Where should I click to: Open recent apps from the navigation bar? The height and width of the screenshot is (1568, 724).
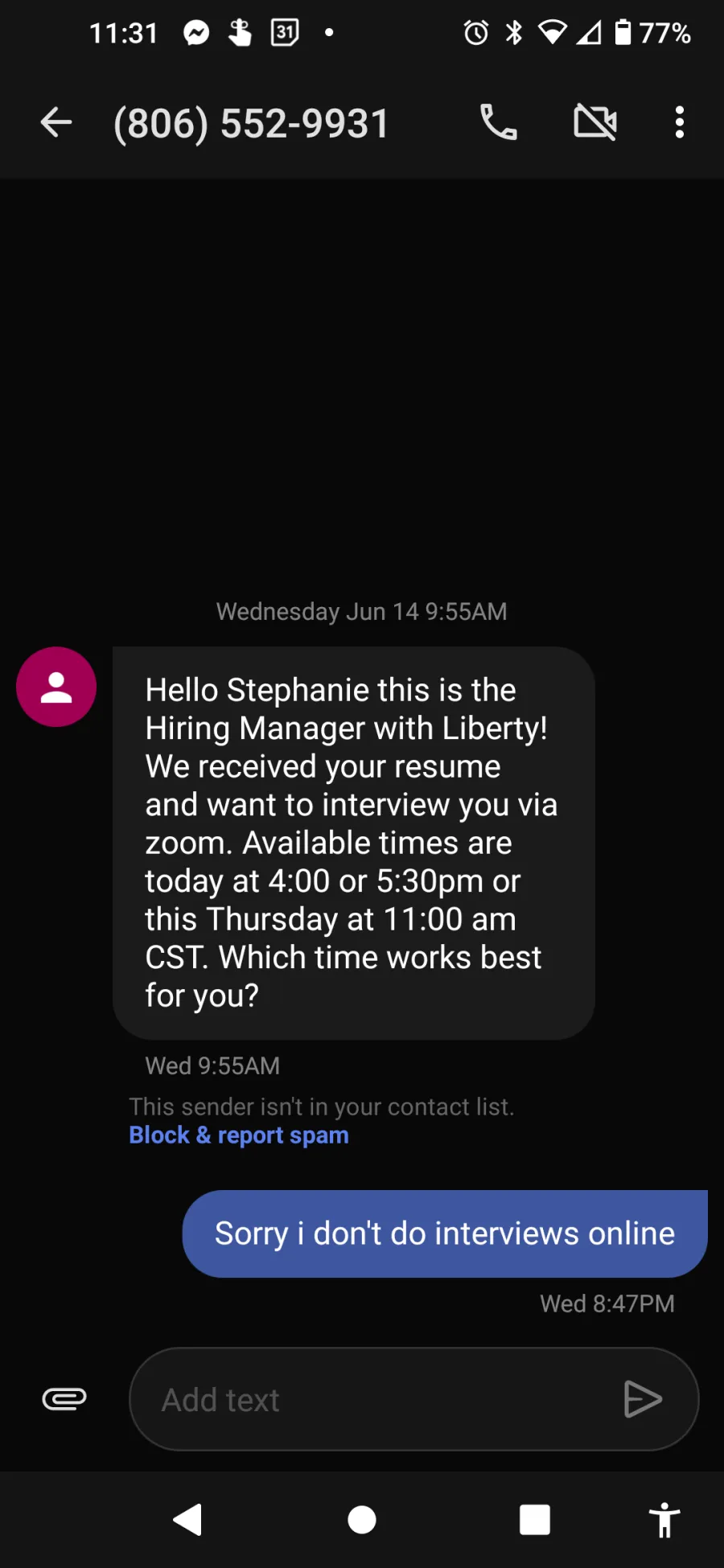535,1520
